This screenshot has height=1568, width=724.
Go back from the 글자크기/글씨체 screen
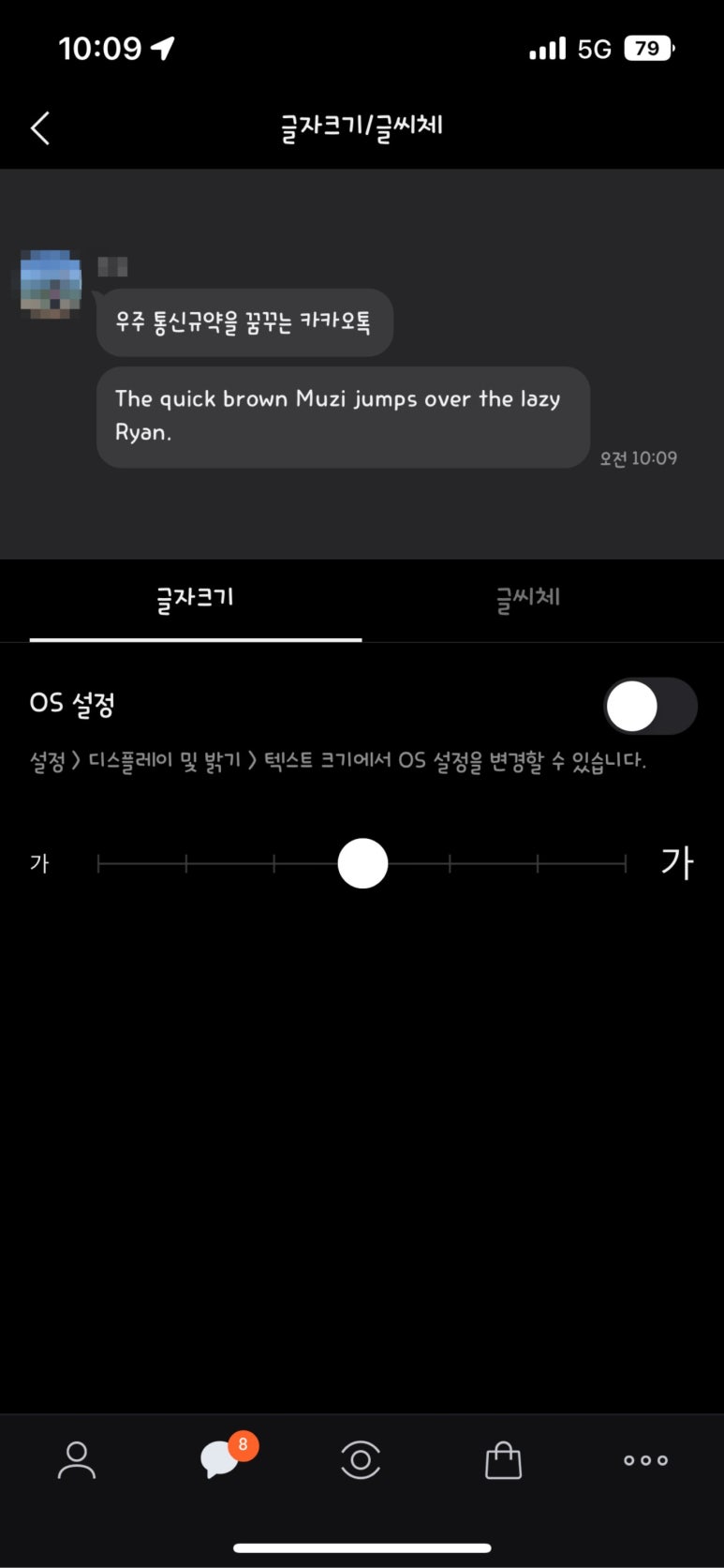[x=40, y=127]
